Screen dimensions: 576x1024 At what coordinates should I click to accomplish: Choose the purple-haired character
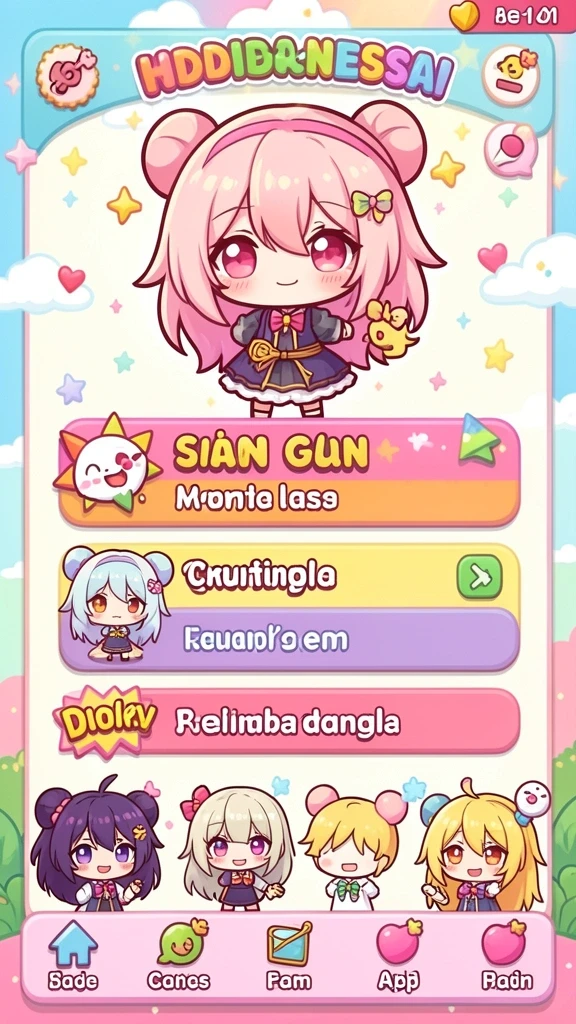coord(97,846)
